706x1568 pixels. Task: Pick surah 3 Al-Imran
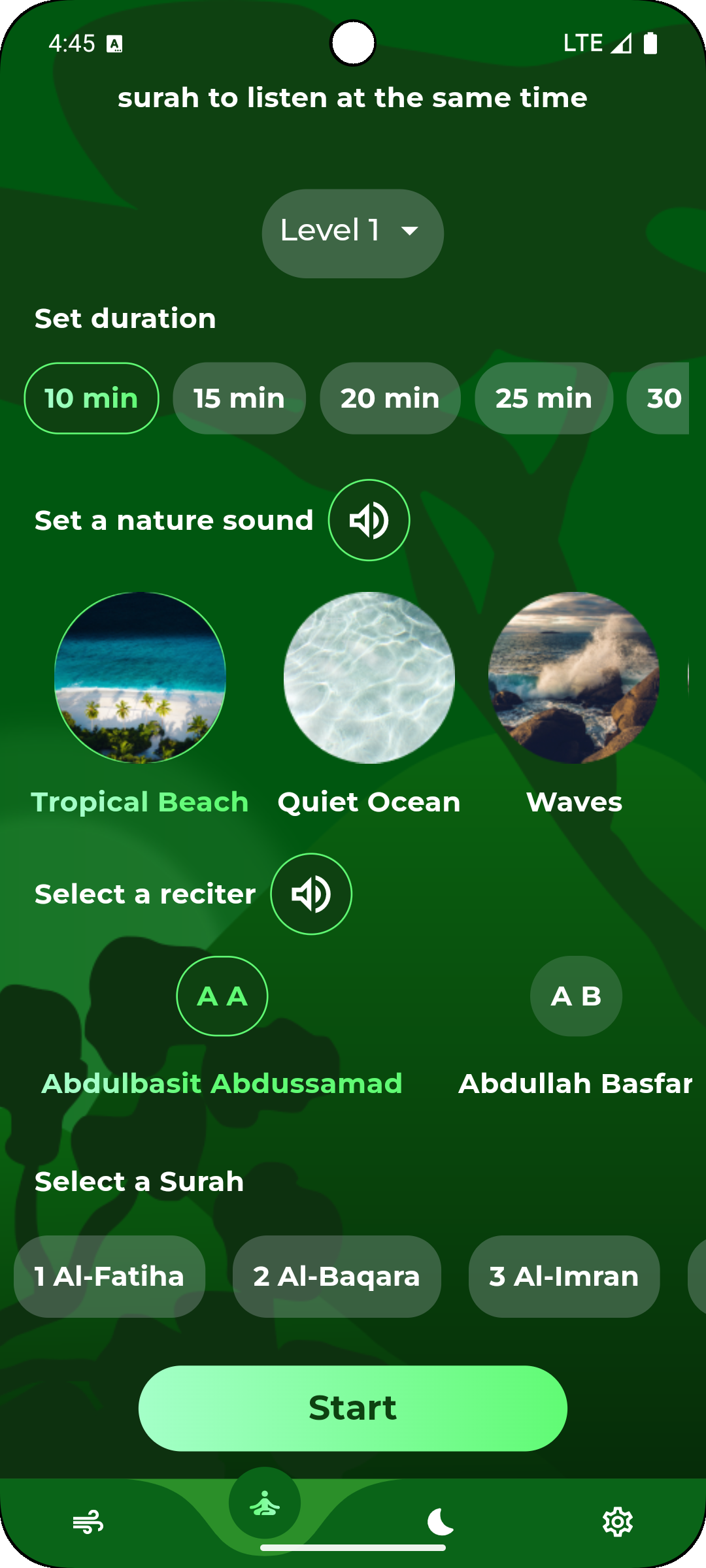[x=563, y=1276]
